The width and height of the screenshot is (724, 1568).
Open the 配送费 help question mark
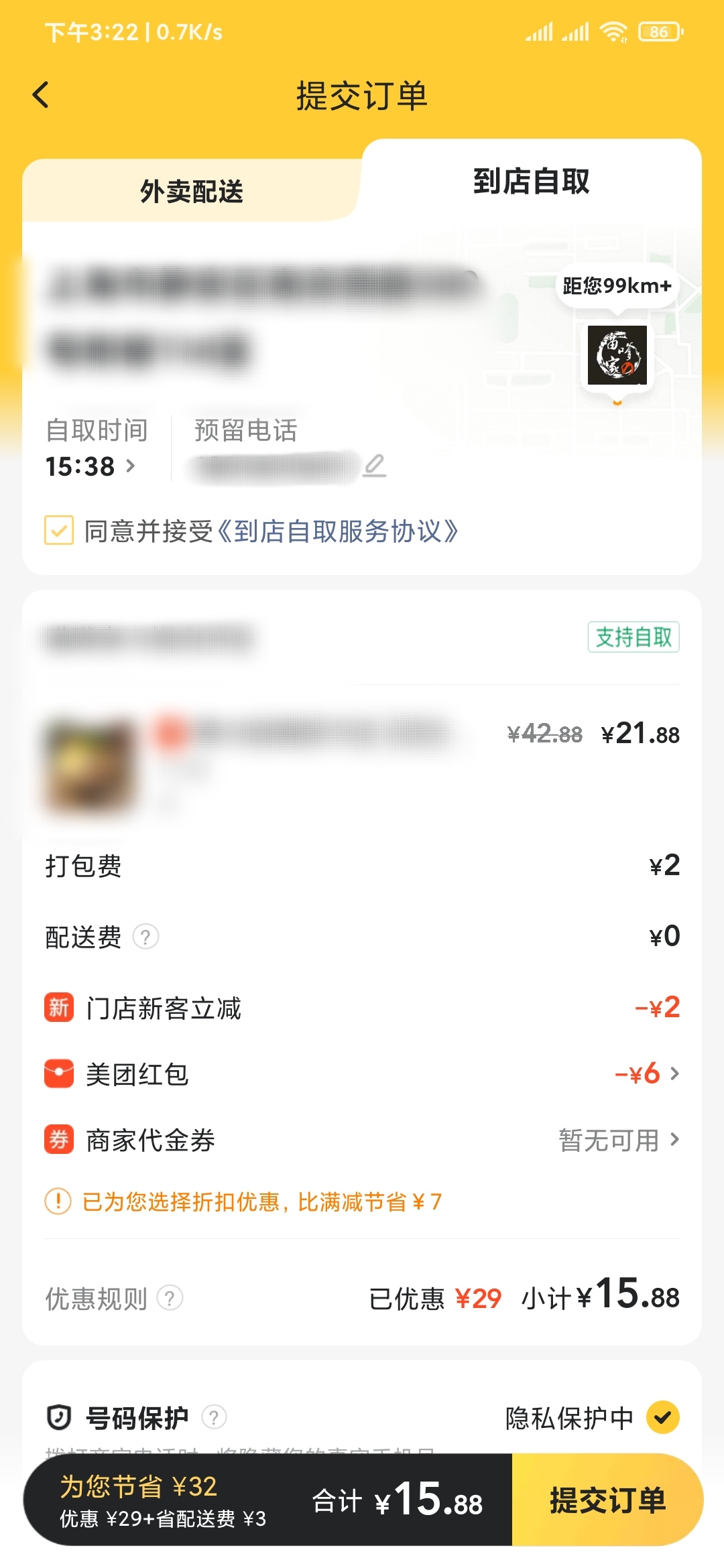144,937
